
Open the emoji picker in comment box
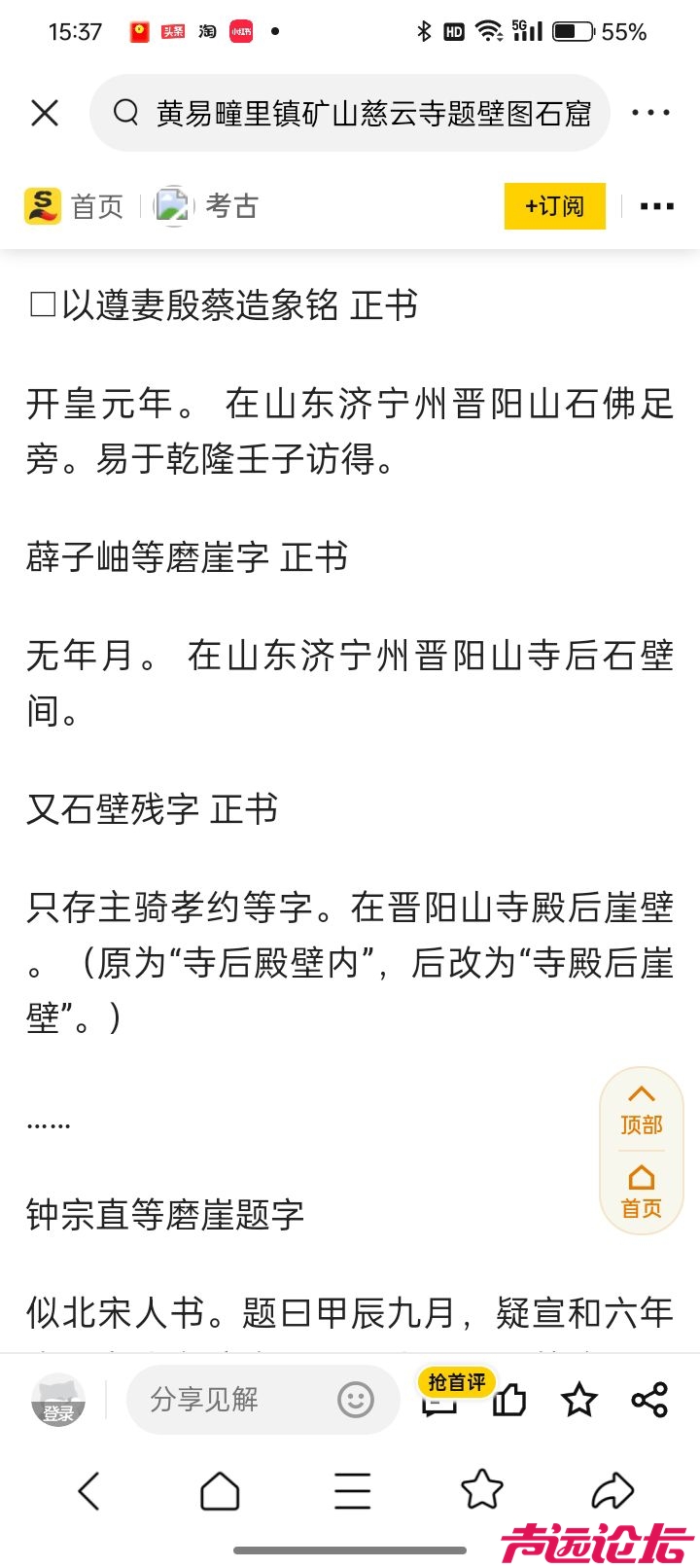pos(356,1400)
